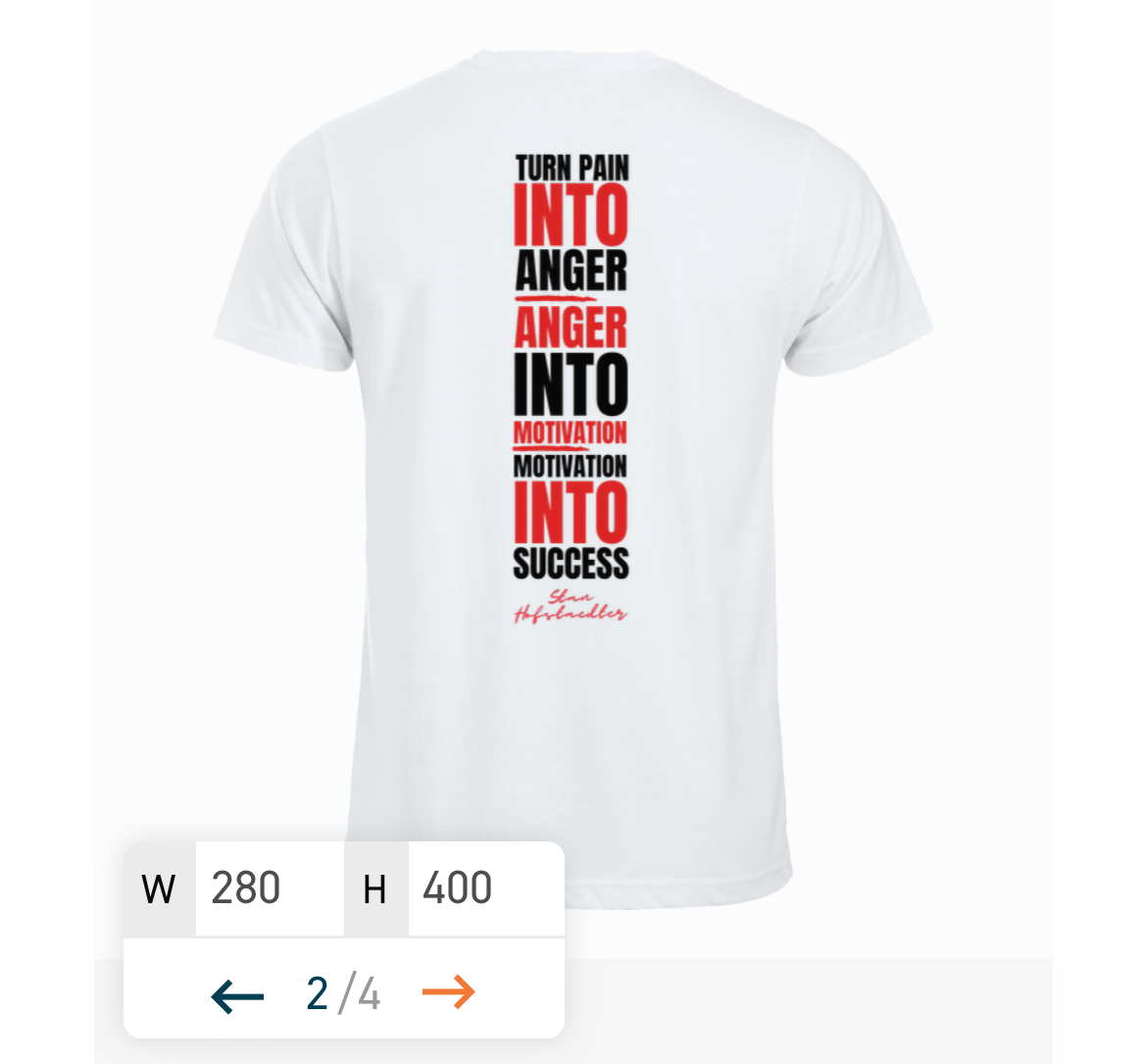
Task: Go to the previous shirt view
Action: pyautogui.click(x=237, y=996)
